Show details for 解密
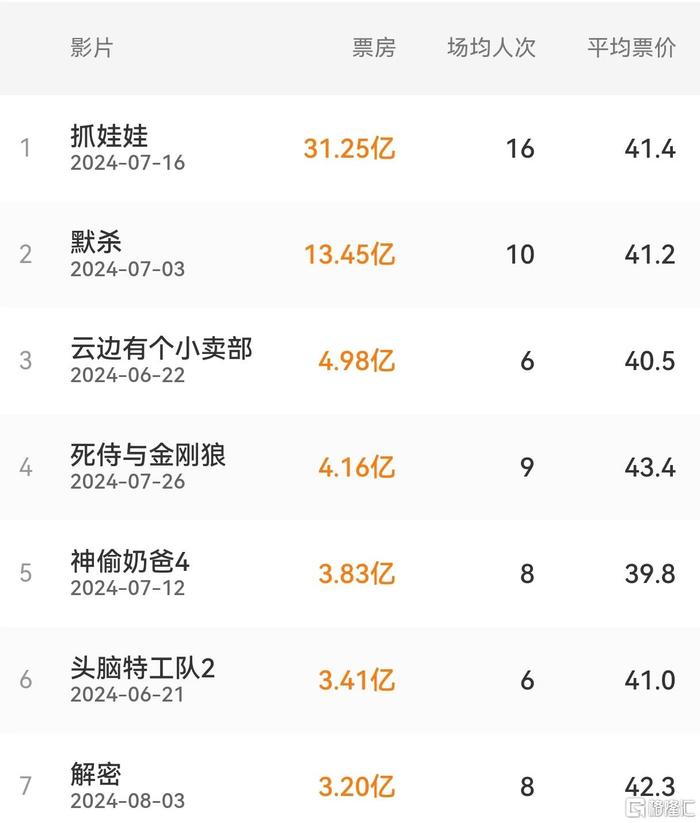Viewport: 700px width, 823px height. 97,774
